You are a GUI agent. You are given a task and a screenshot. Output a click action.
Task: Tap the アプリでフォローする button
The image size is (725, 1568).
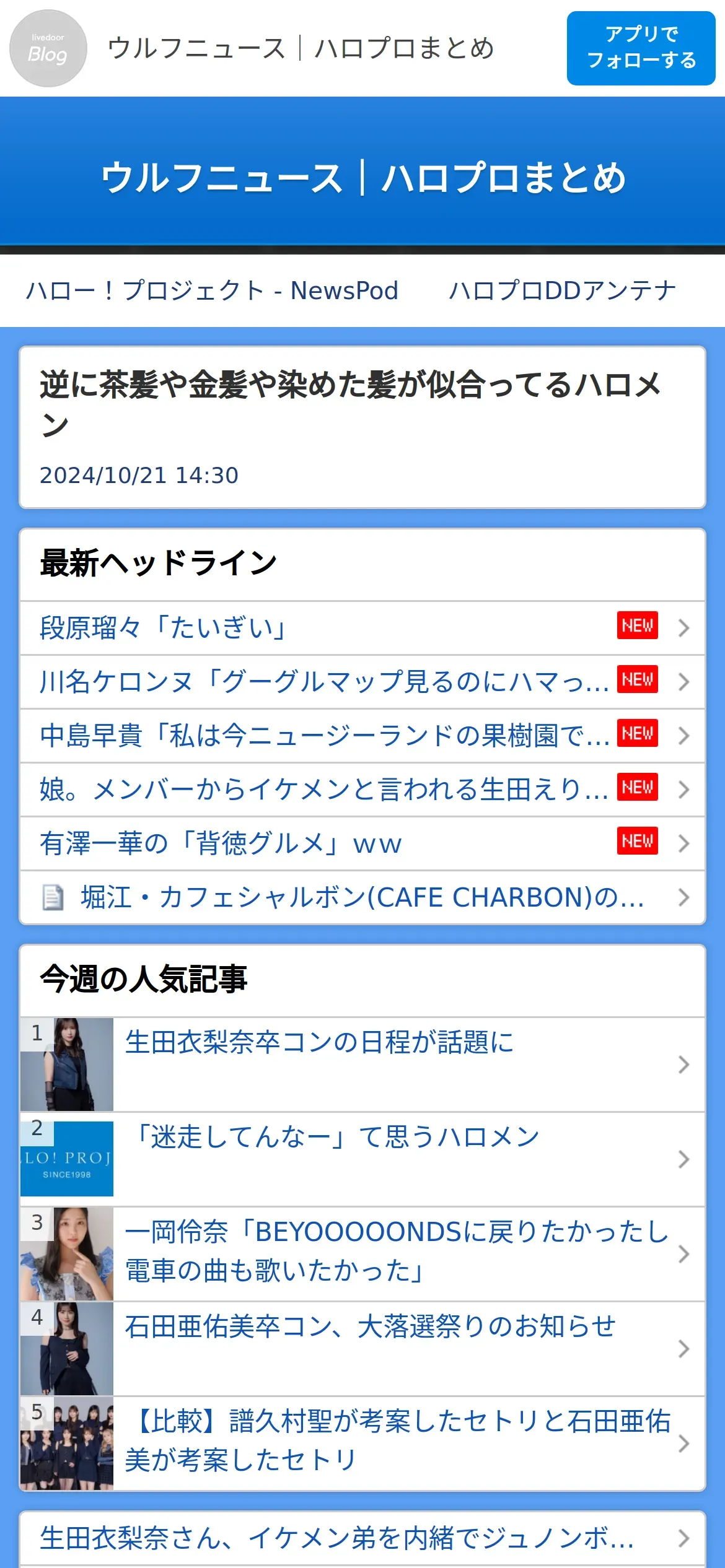pyautogui.click(x=641, y=48)
